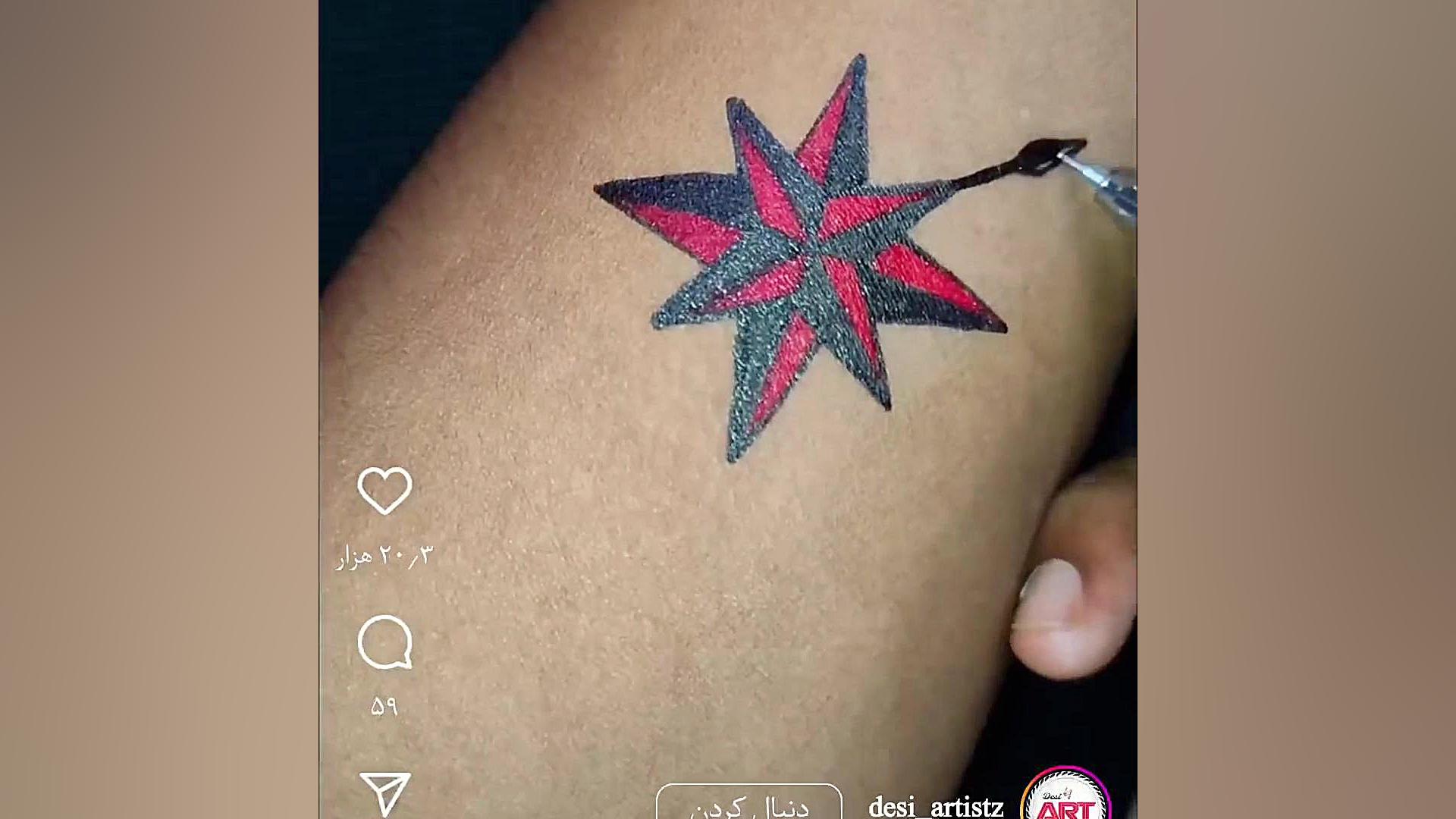
Task: Like this reel with the heart icon
Action: 384,491
